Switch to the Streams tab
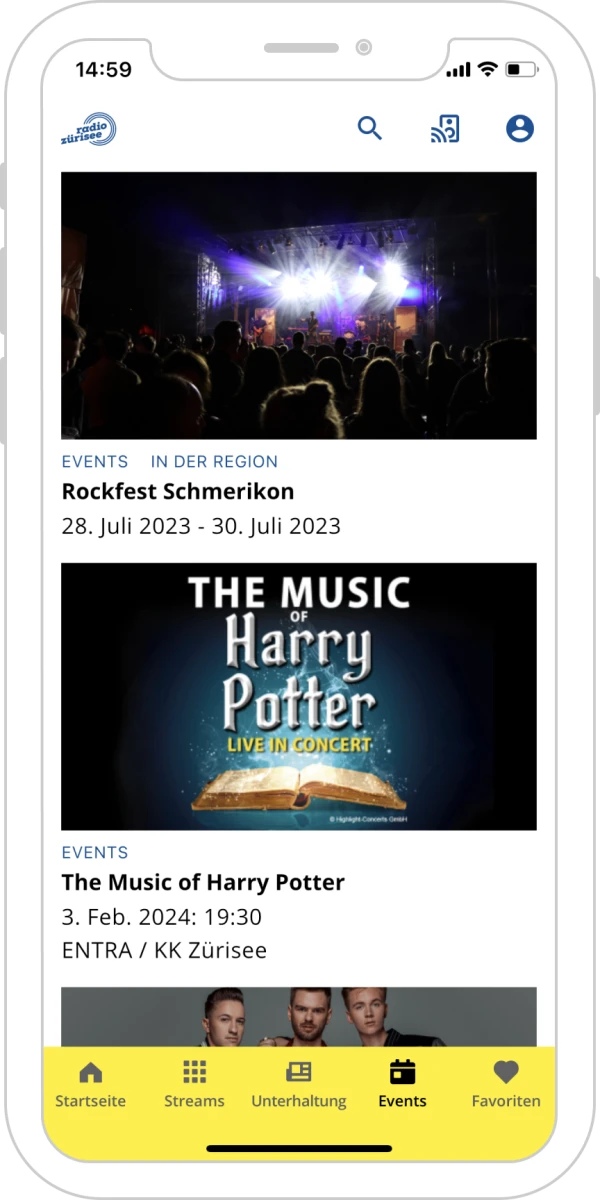600x1200 pixels. [x=194, y=1085]
